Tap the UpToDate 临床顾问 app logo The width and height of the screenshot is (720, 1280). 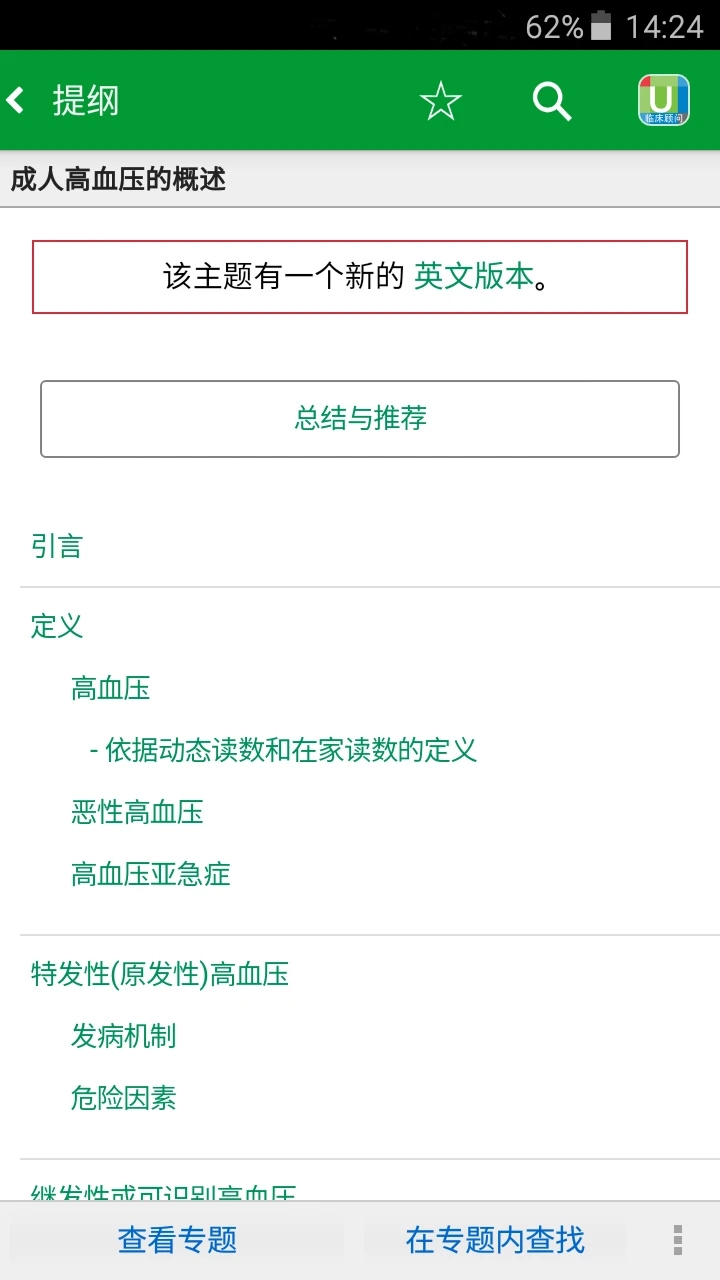[663, 100]
